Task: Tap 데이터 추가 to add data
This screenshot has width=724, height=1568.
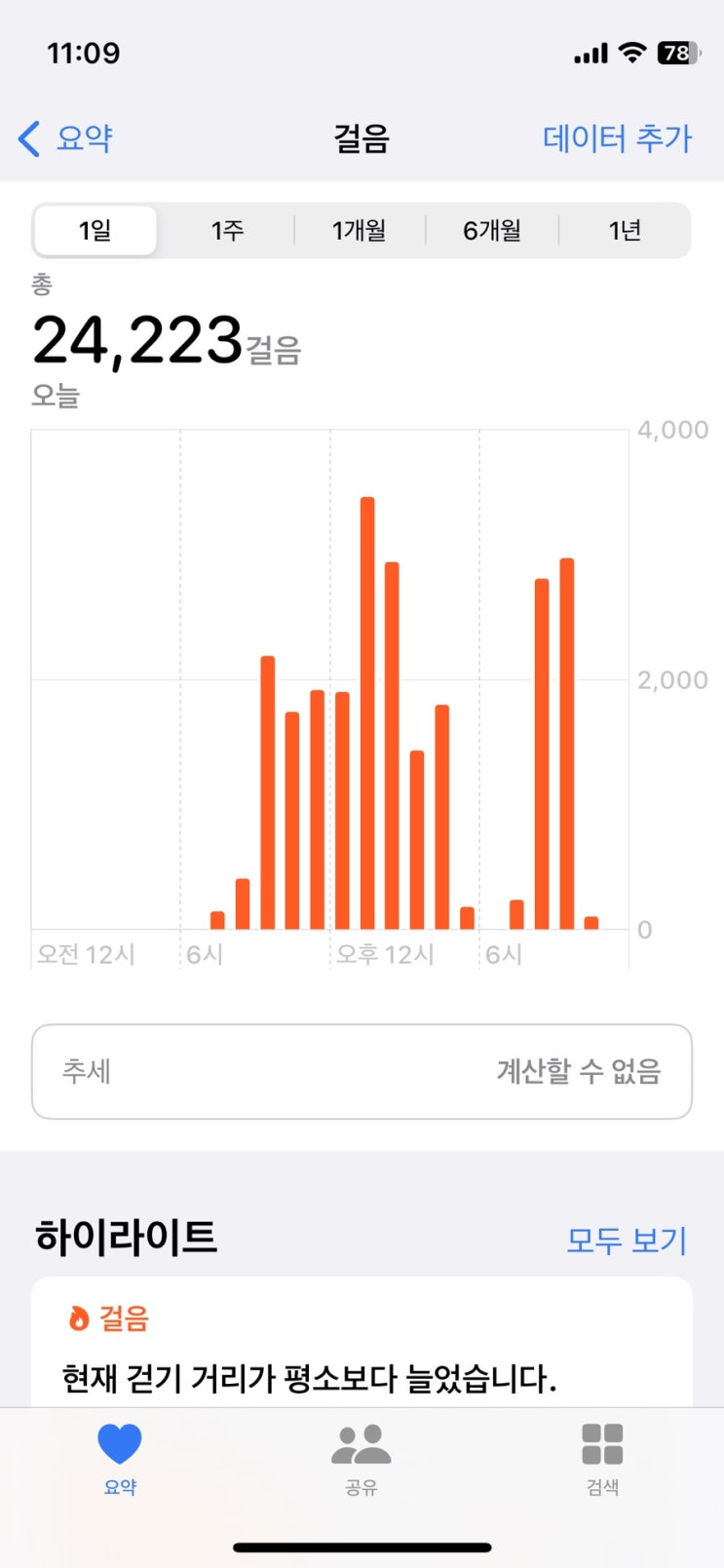Action: click(617, 138)
